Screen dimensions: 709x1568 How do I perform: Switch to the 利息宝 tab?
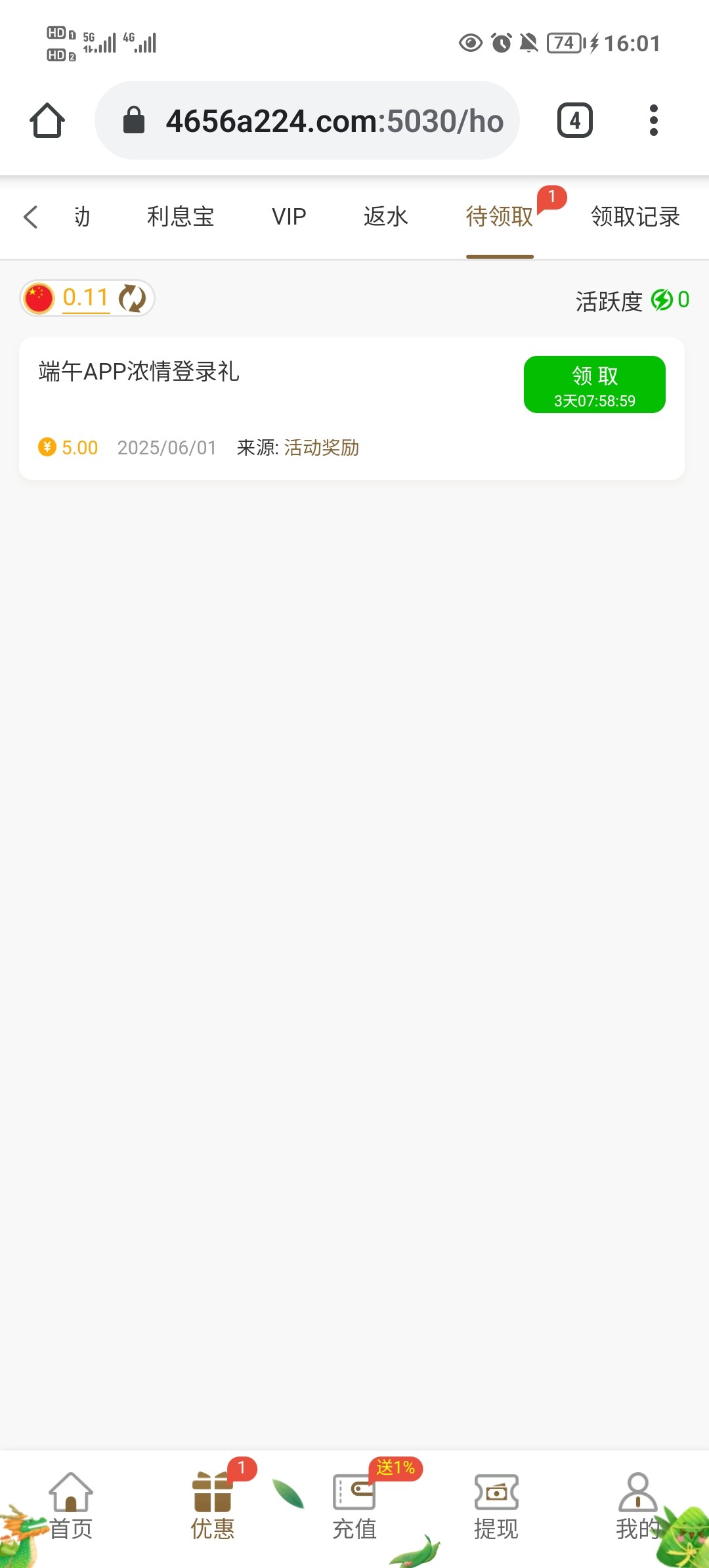[x=181, y=217]
